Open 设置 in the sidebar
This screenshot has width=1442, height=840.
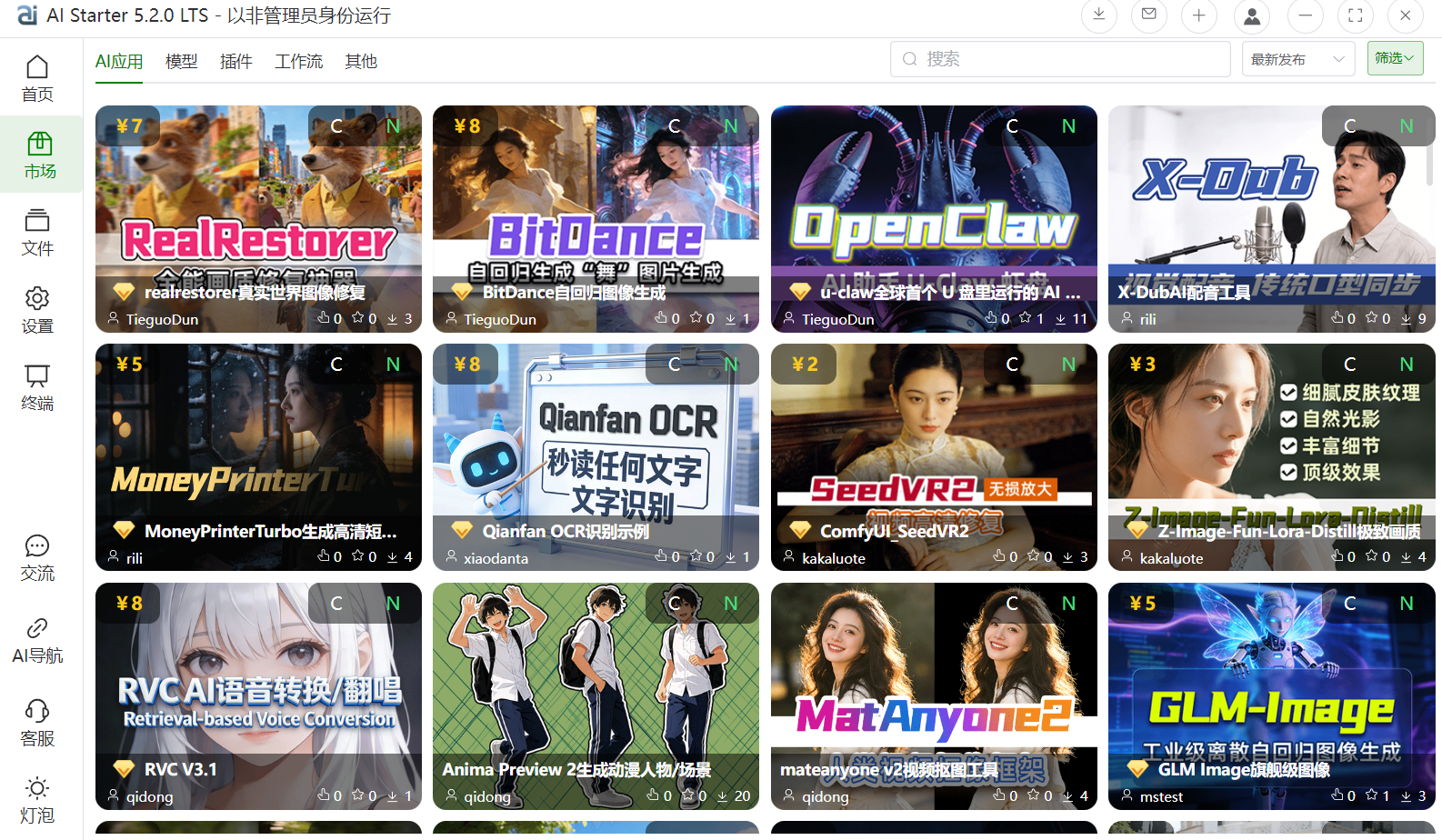[x=37, y=310]
